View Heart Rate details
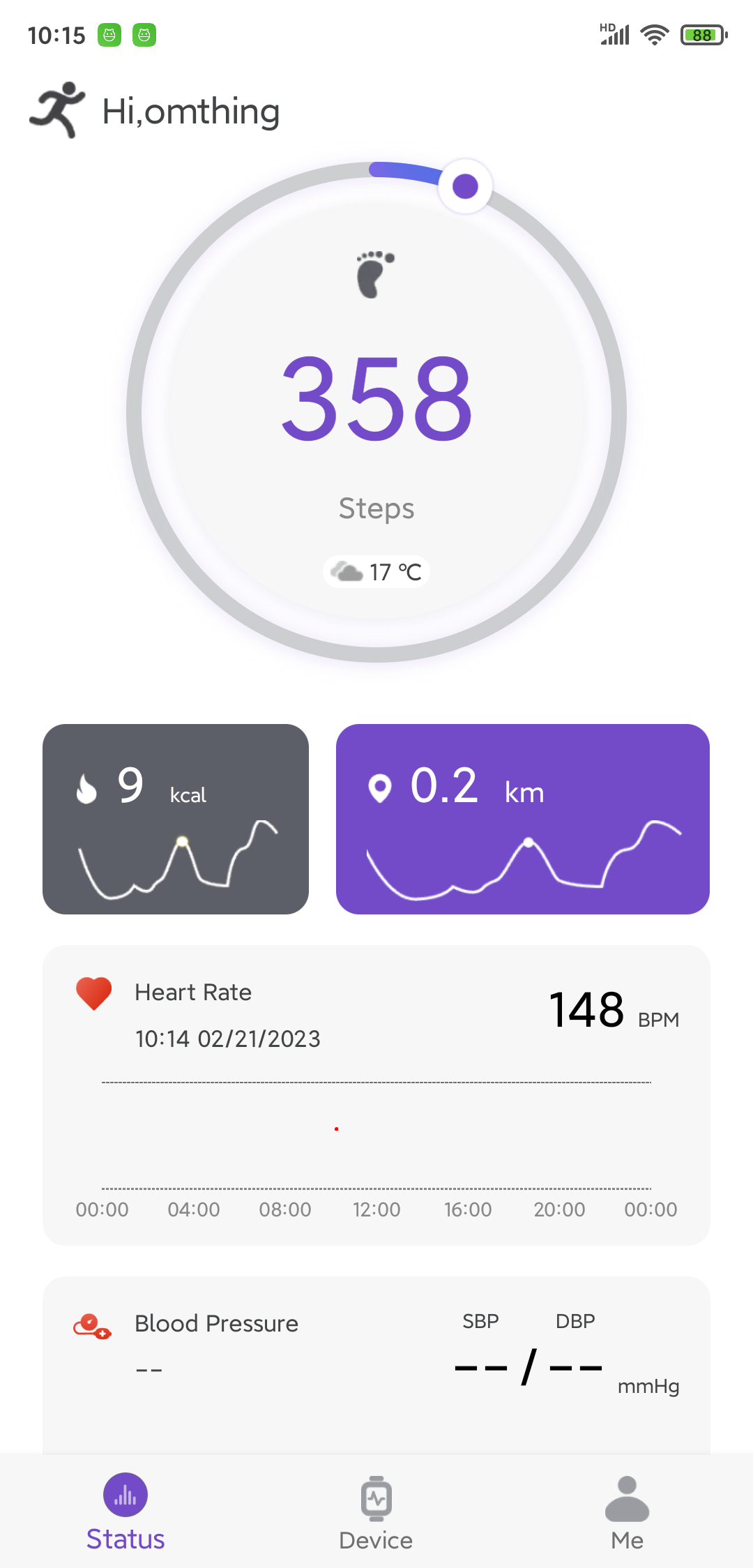 [x=376, y=1095]
